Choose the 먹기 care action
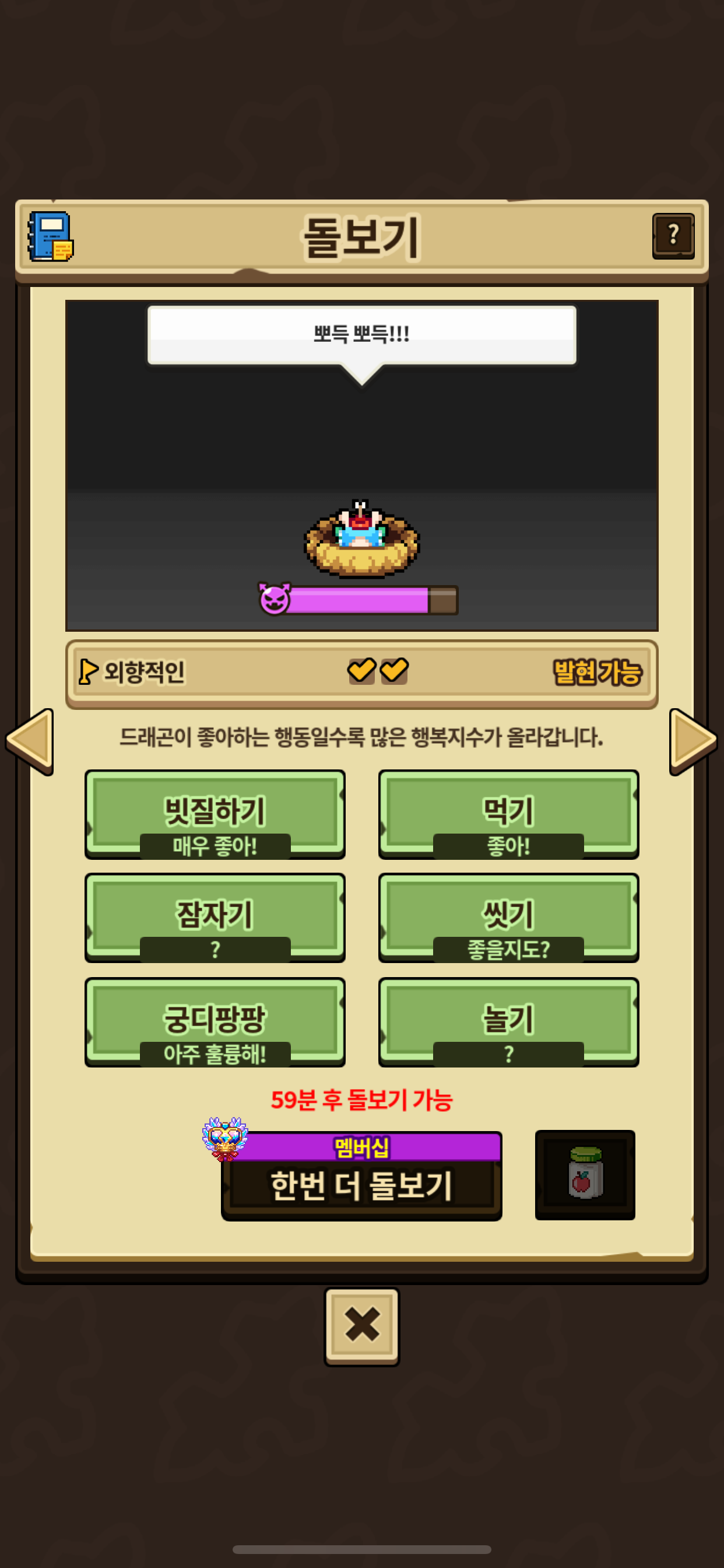 (508, 814)
